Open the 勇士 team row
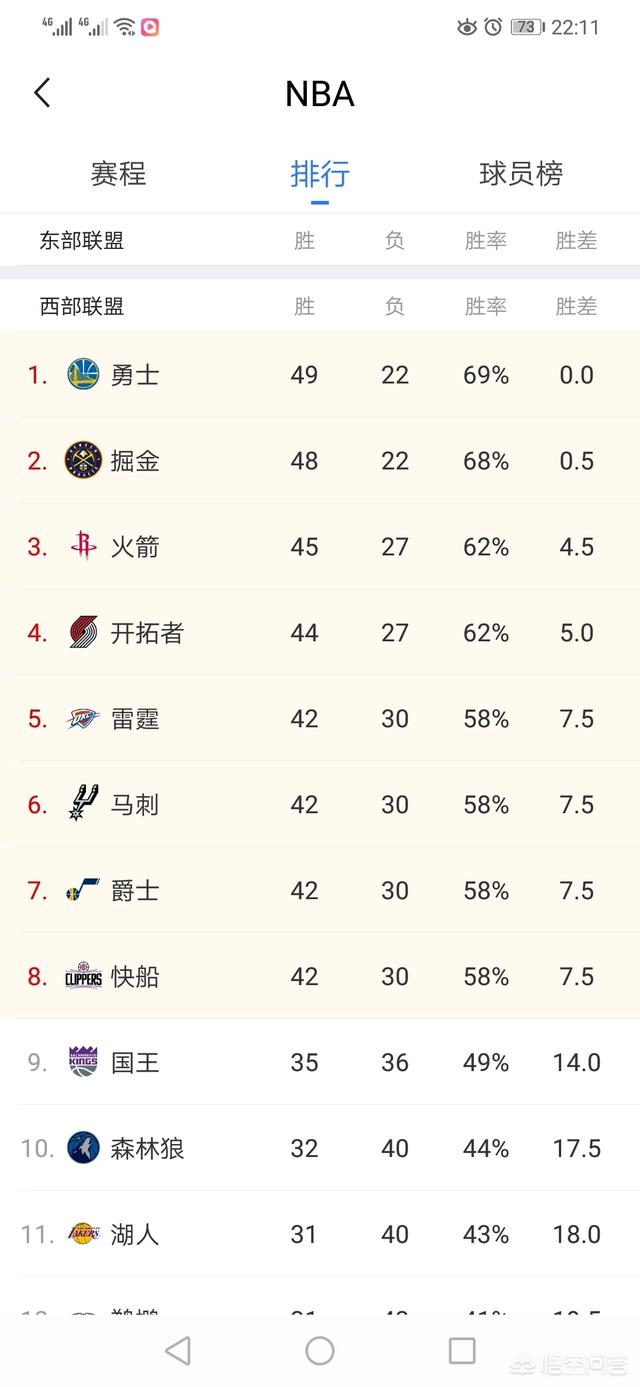This screenshot has width=640, height=1387. [320, 375]
